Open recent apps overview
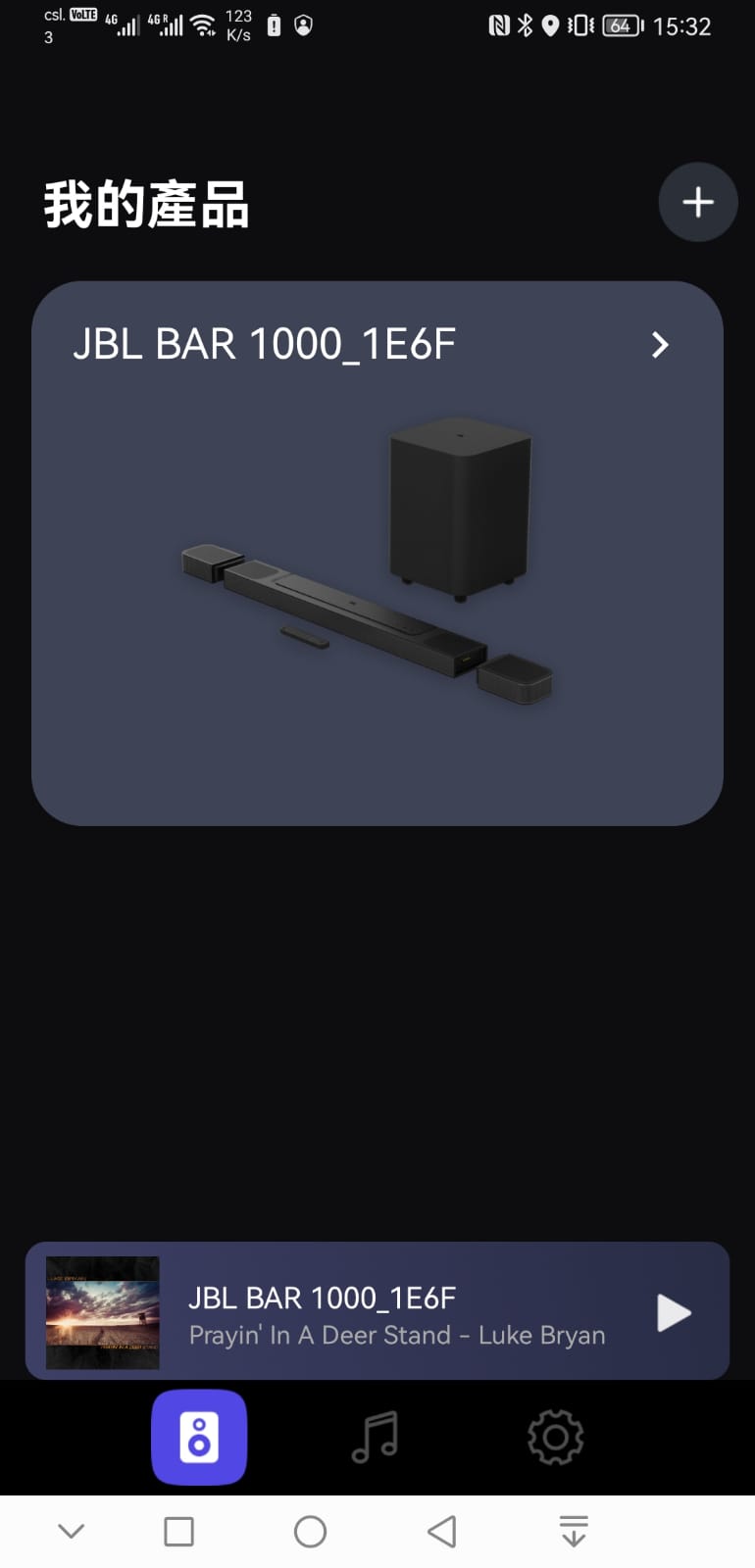The height and width of the screenshot is (1568, 755). click(x=178, y=1531)
